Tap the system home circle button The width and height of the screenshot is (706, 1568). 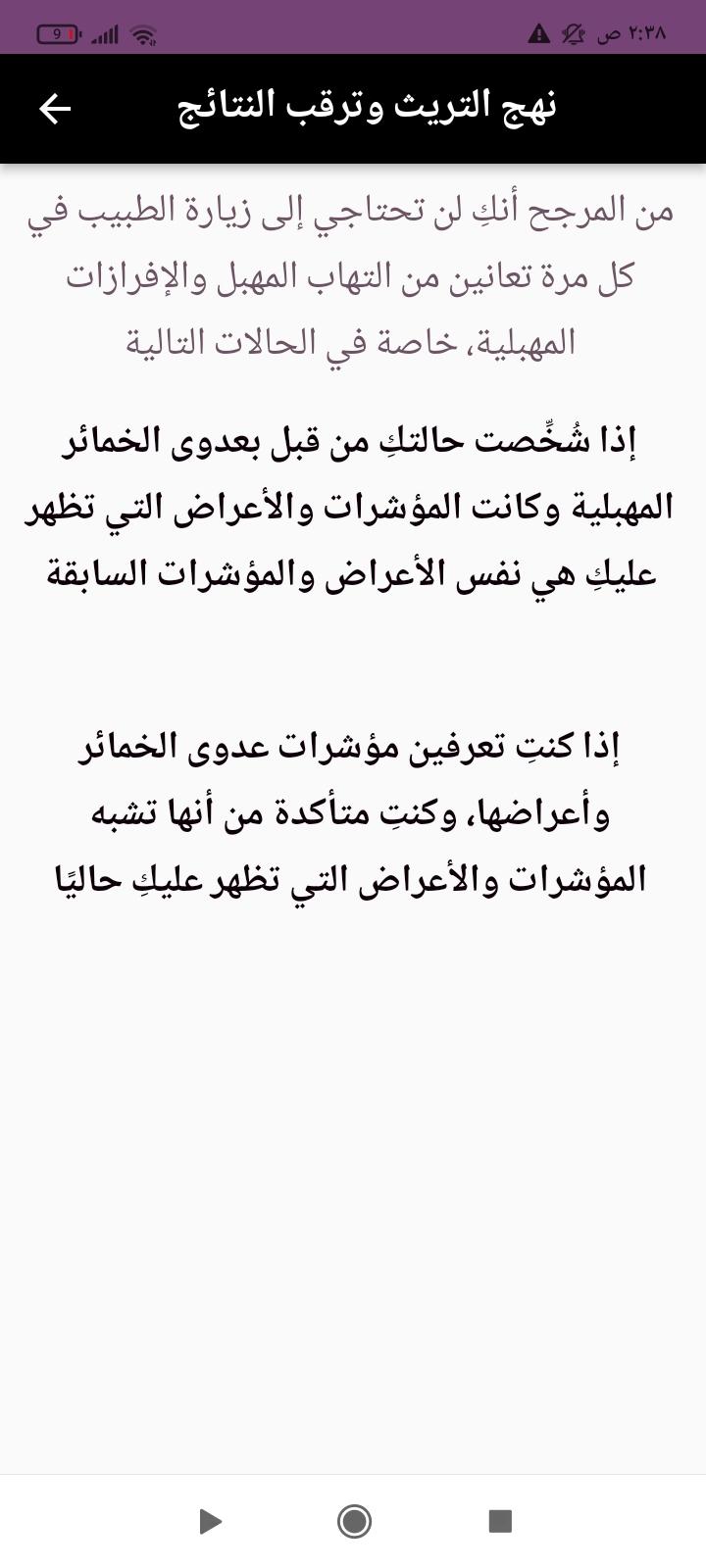[x=354, y=1521]
